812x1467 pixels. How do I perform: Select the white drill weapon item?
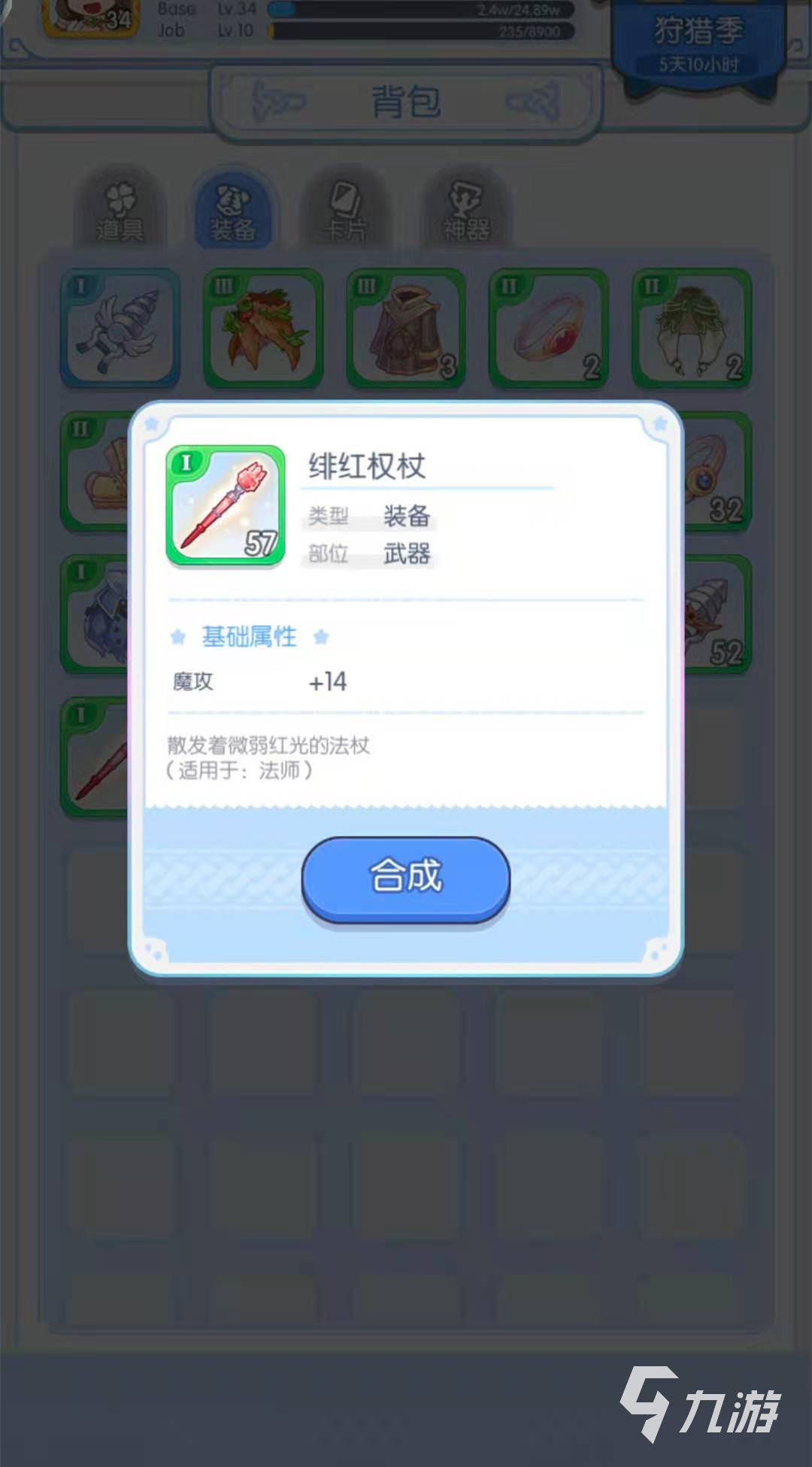click(x=120, y=329)
